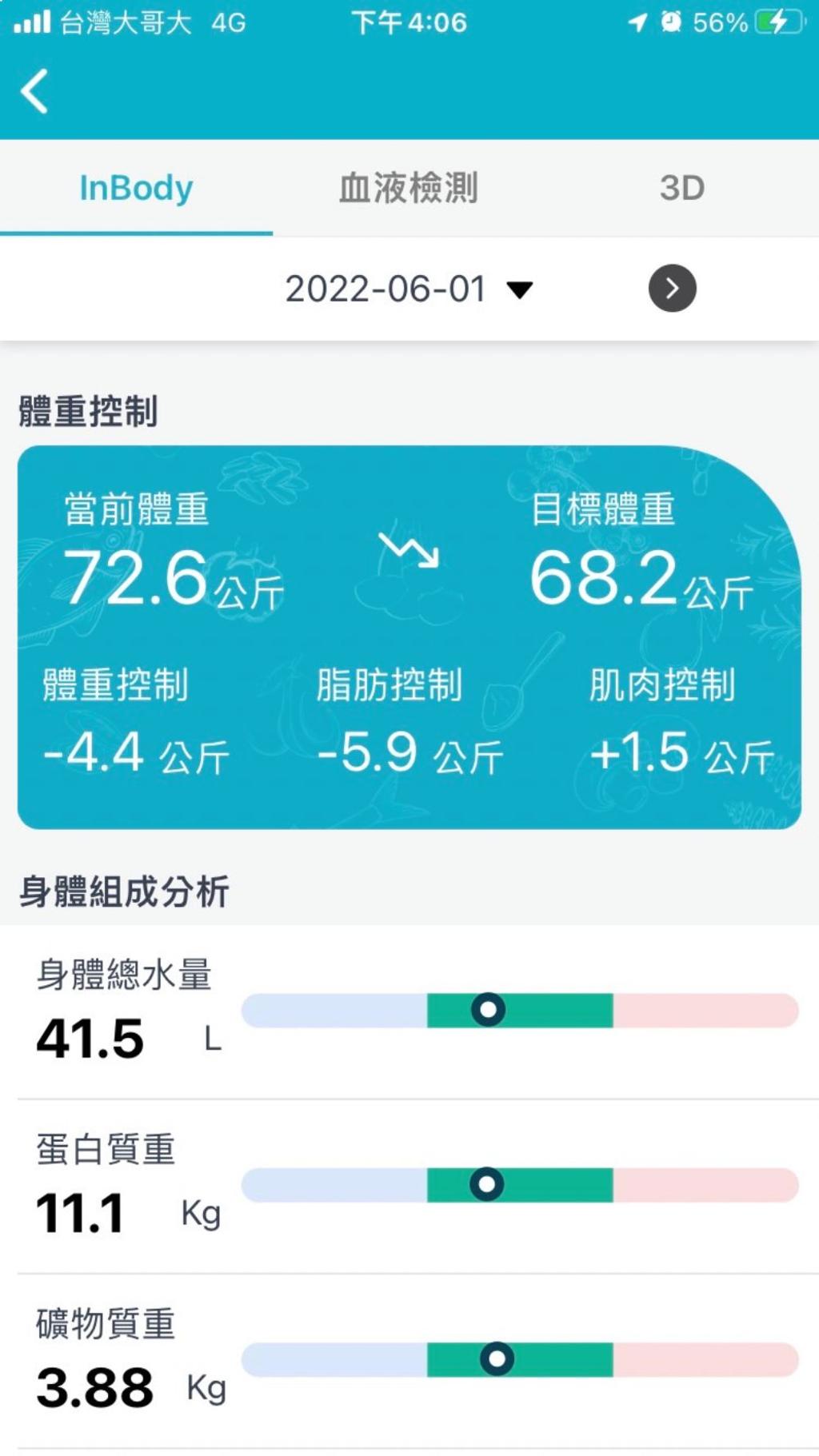Tap the 2022-06-01 date selector

[x=386, y=288]
